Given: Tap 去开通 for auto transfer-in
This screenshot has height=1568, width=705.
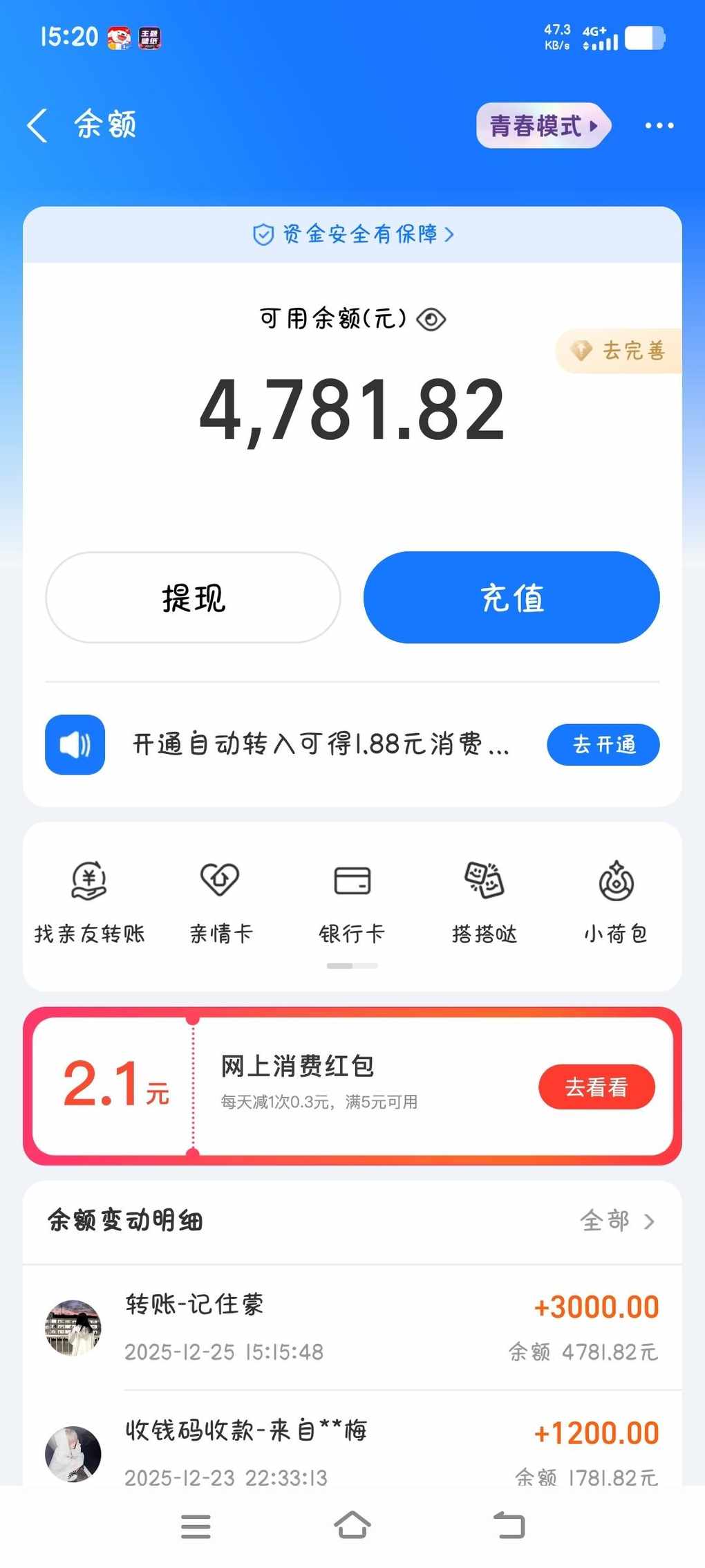Looking at the screenshot, I should point(603,745).
